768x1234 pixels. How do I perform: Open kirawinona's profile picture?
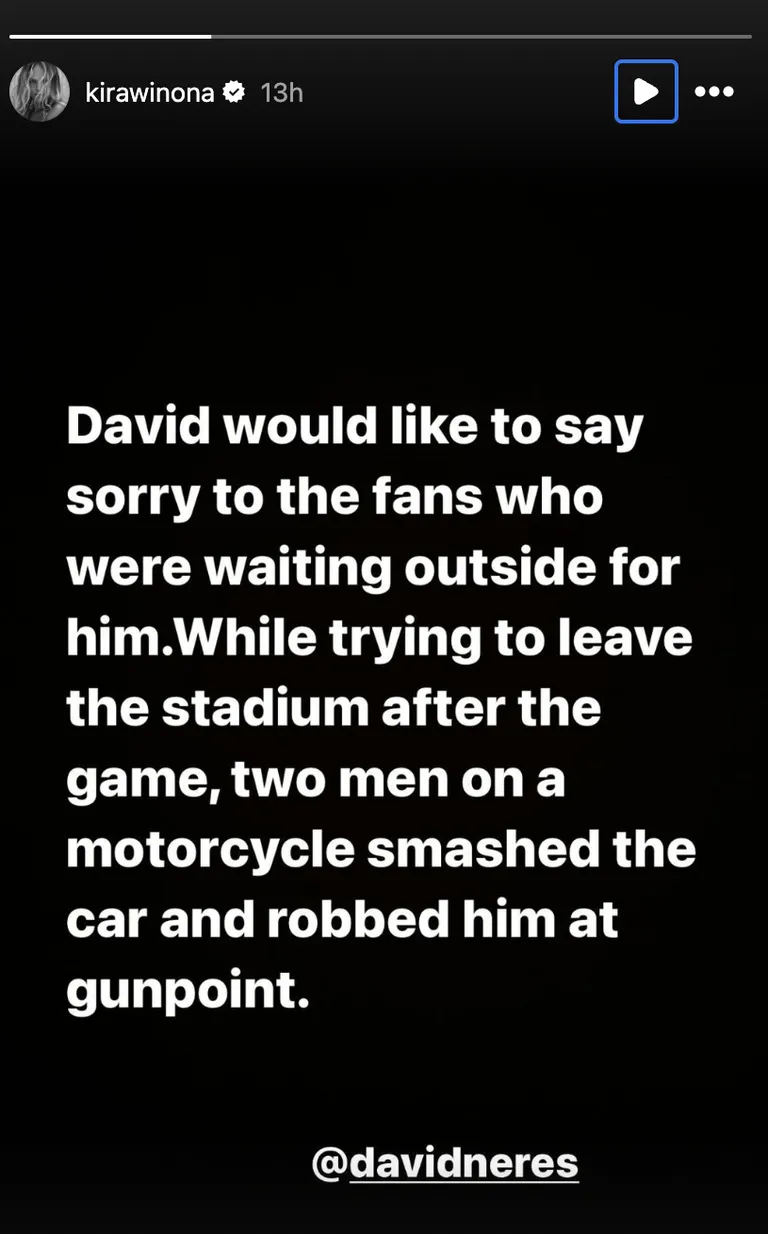(39, 92)
